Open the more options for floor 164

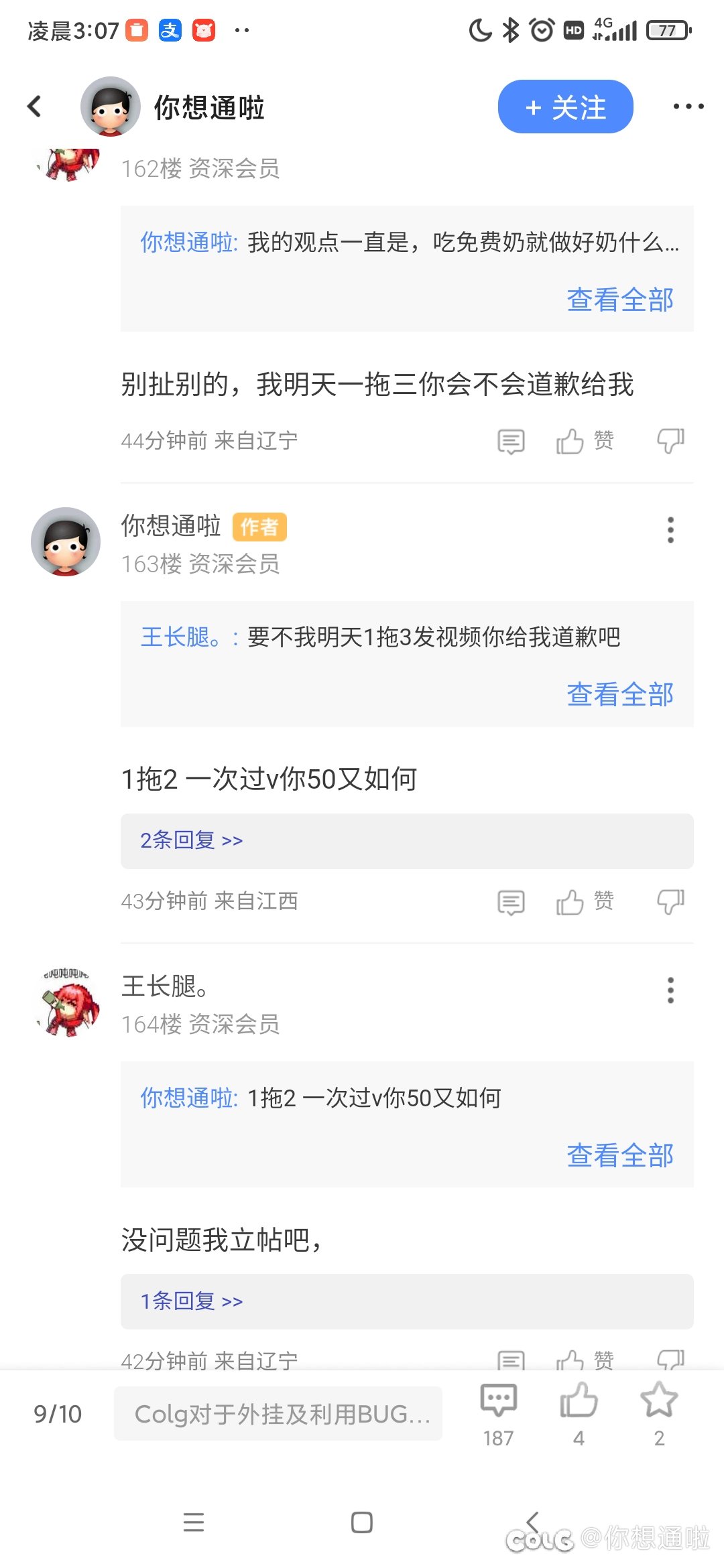(x=670, y=990)
